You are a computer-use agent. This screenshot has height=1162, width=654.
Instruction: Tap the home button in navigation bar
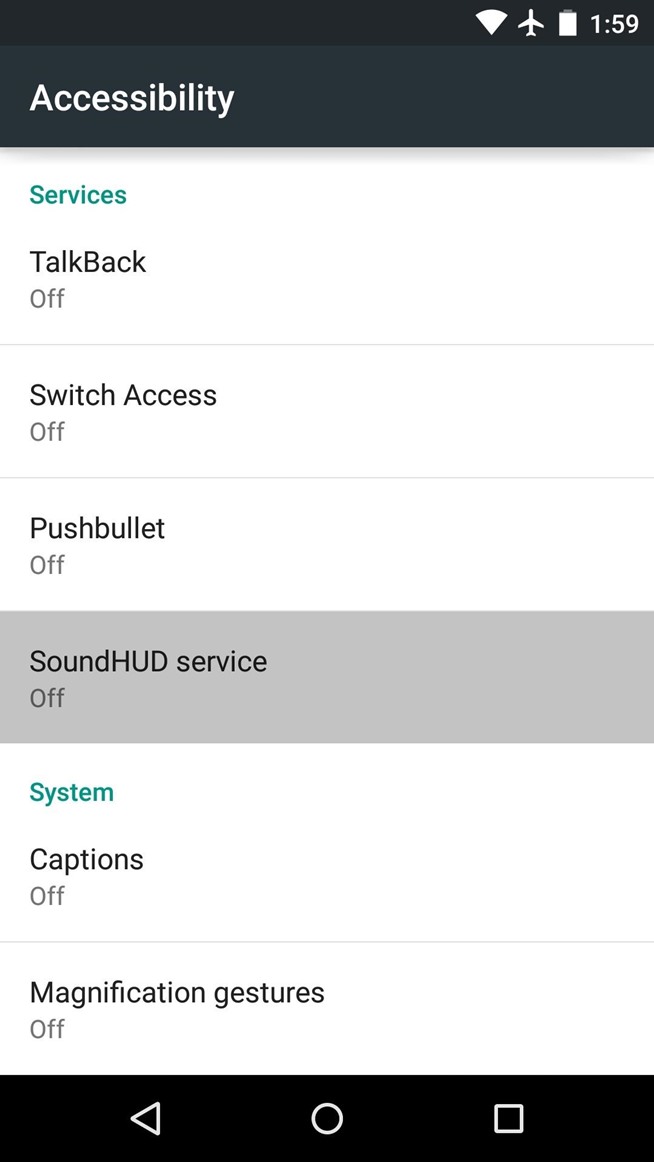[x=327, y=1118]
